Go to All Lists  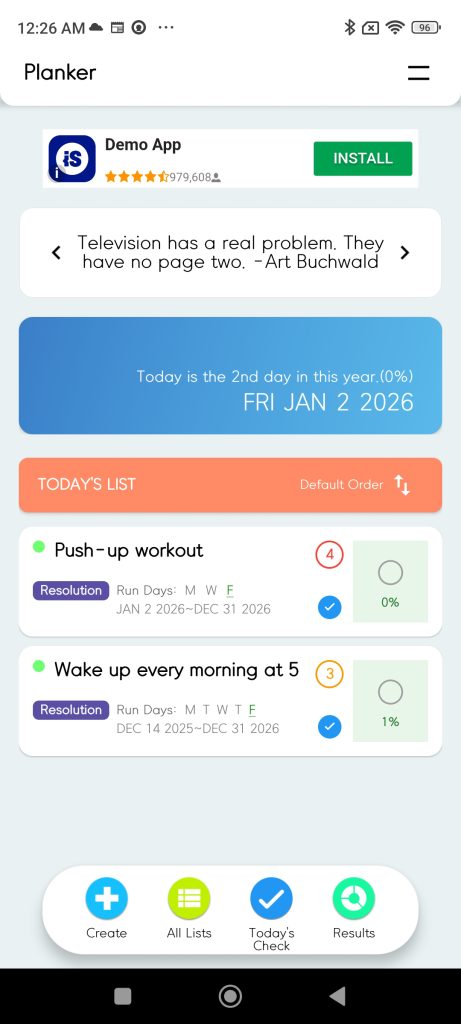[189, 908]
